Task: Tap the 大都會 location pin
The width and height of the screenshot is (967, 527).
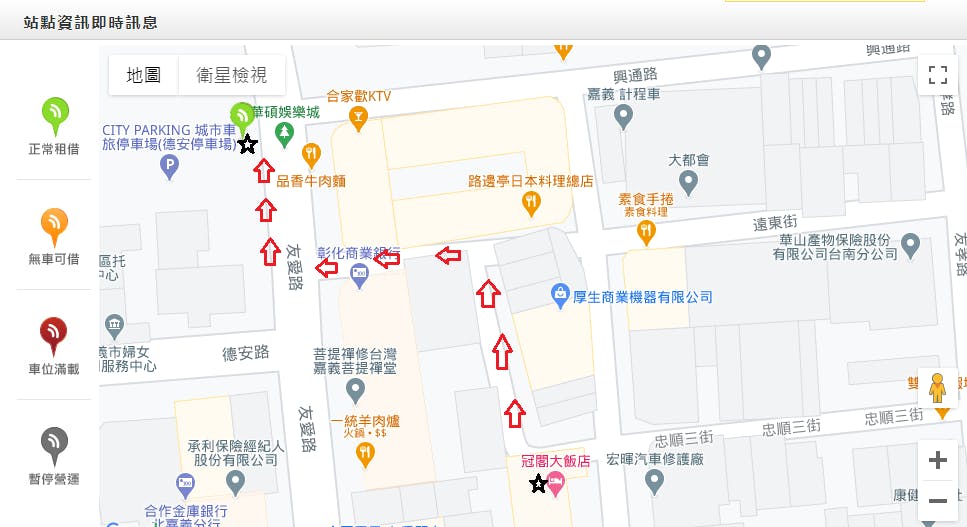Action: 688,182
